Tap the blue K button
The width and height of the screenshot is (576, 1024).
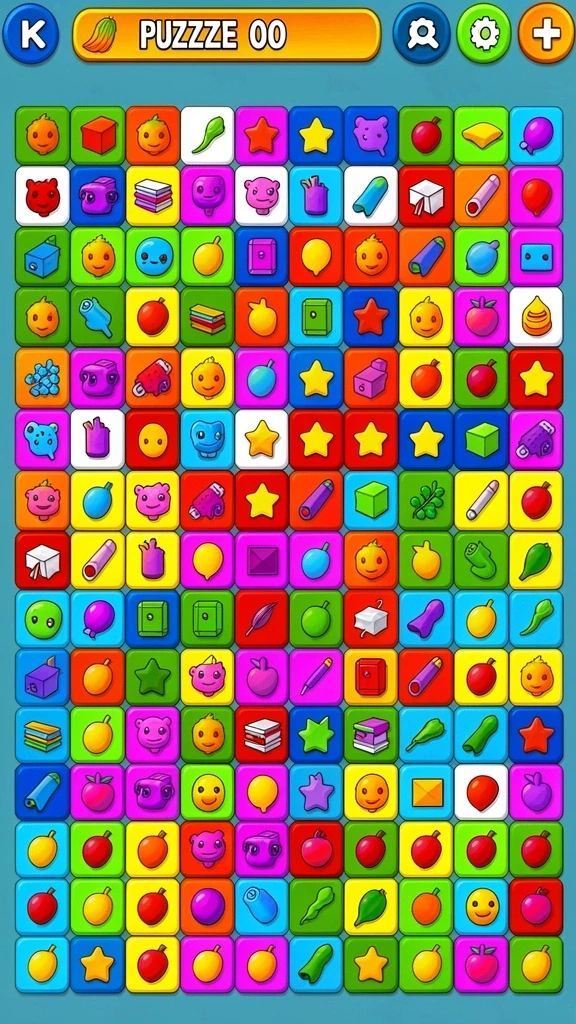(31, 33)
